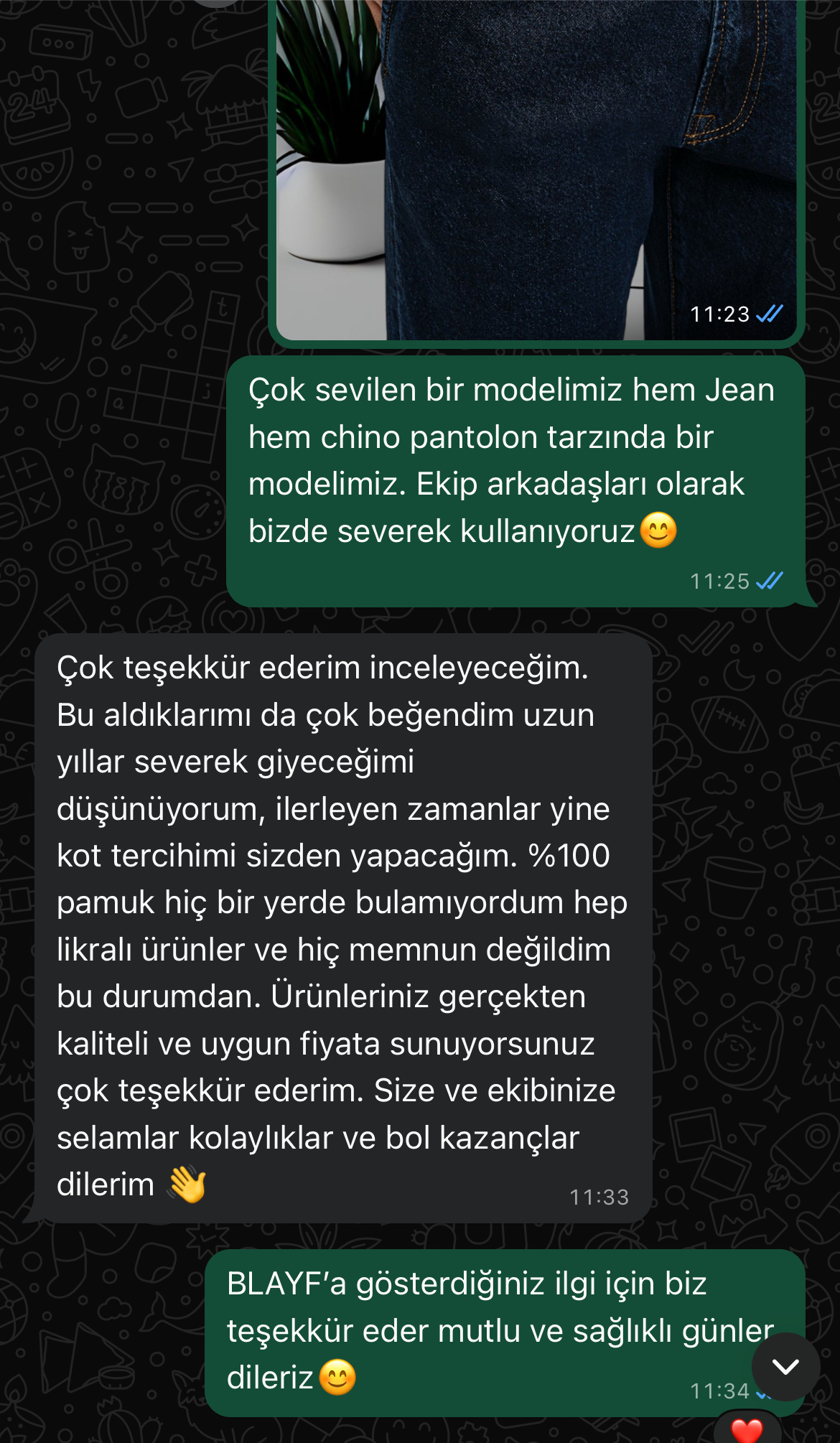This screenshot has width=840, height=1443.
Task: Open the heart reaction on the last message
Action: pos(747,1429)
